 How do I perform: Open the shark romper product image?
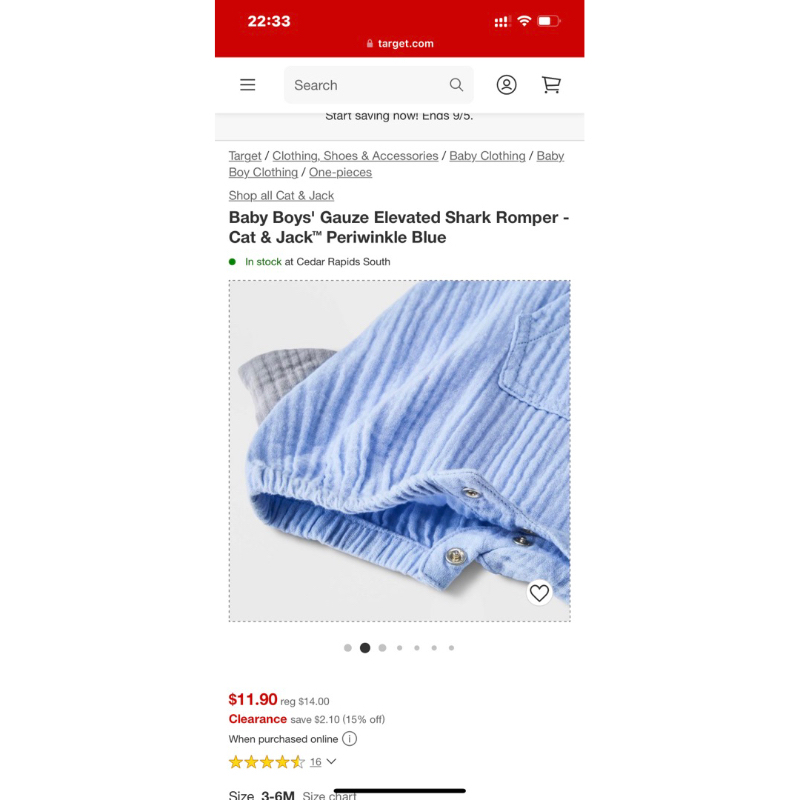click(x=399, y=450)
